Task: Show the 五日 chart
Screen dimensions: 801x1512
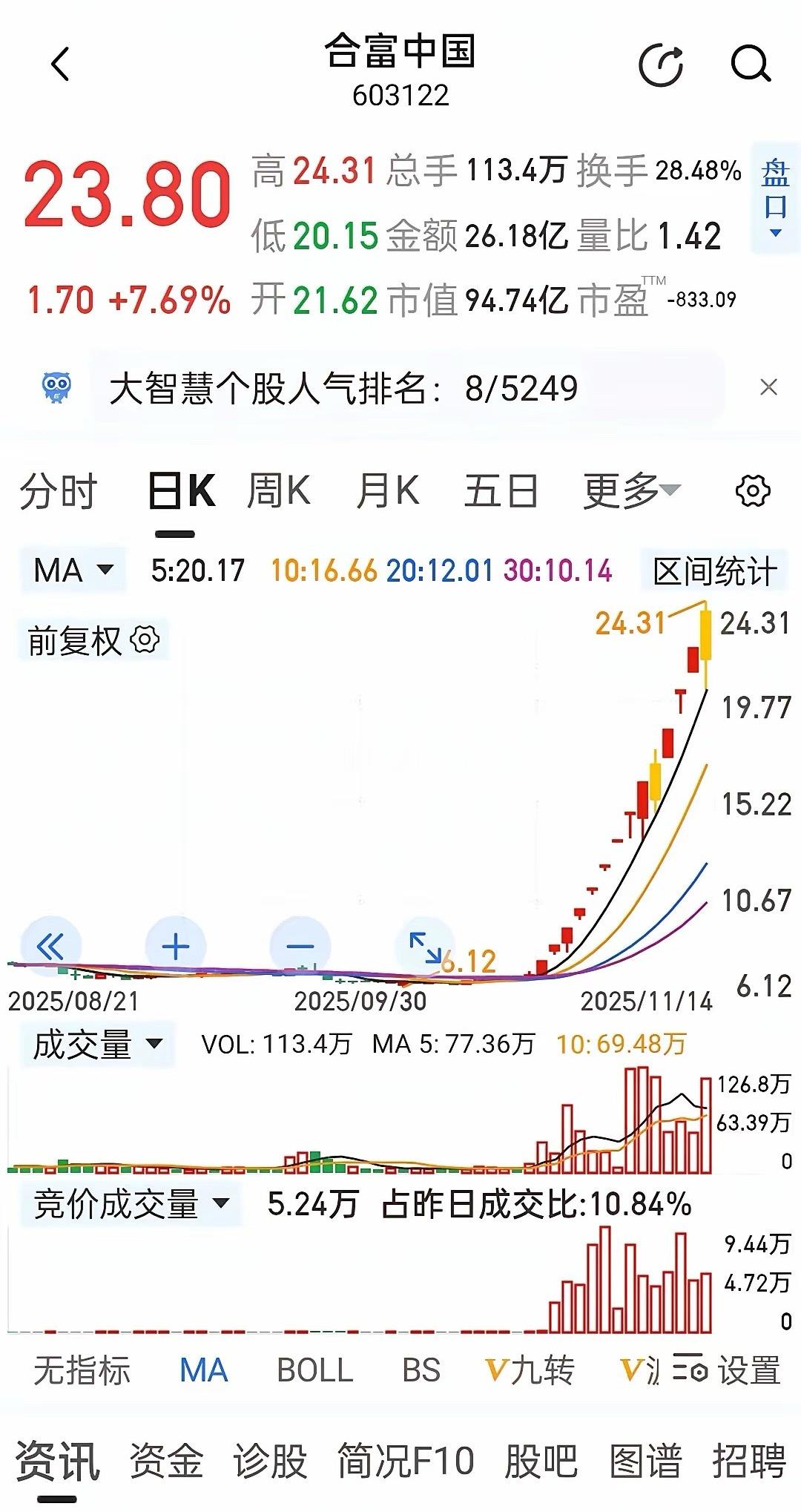Action: click(501, 492)
